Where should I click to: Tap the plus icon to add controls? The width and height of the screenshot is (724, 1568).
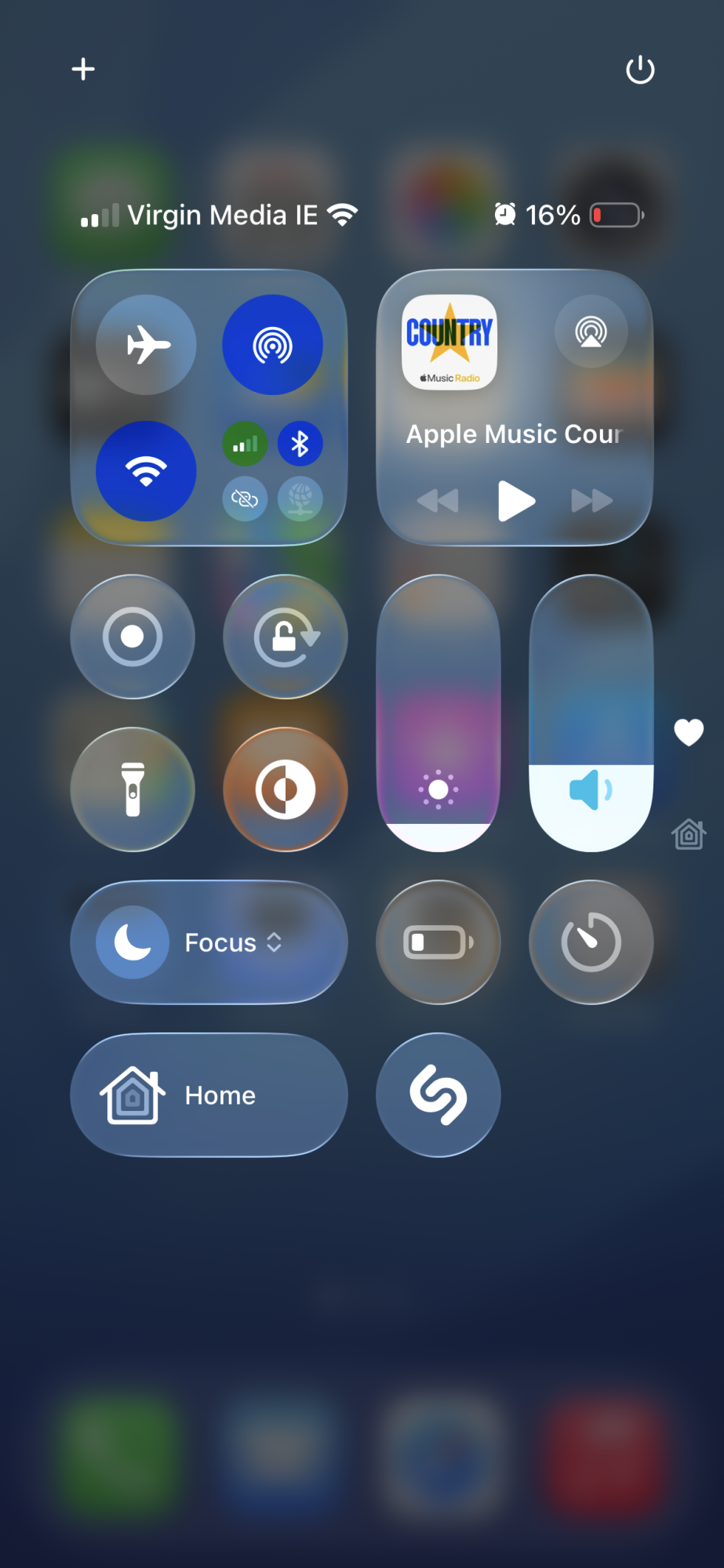(83, 70)
